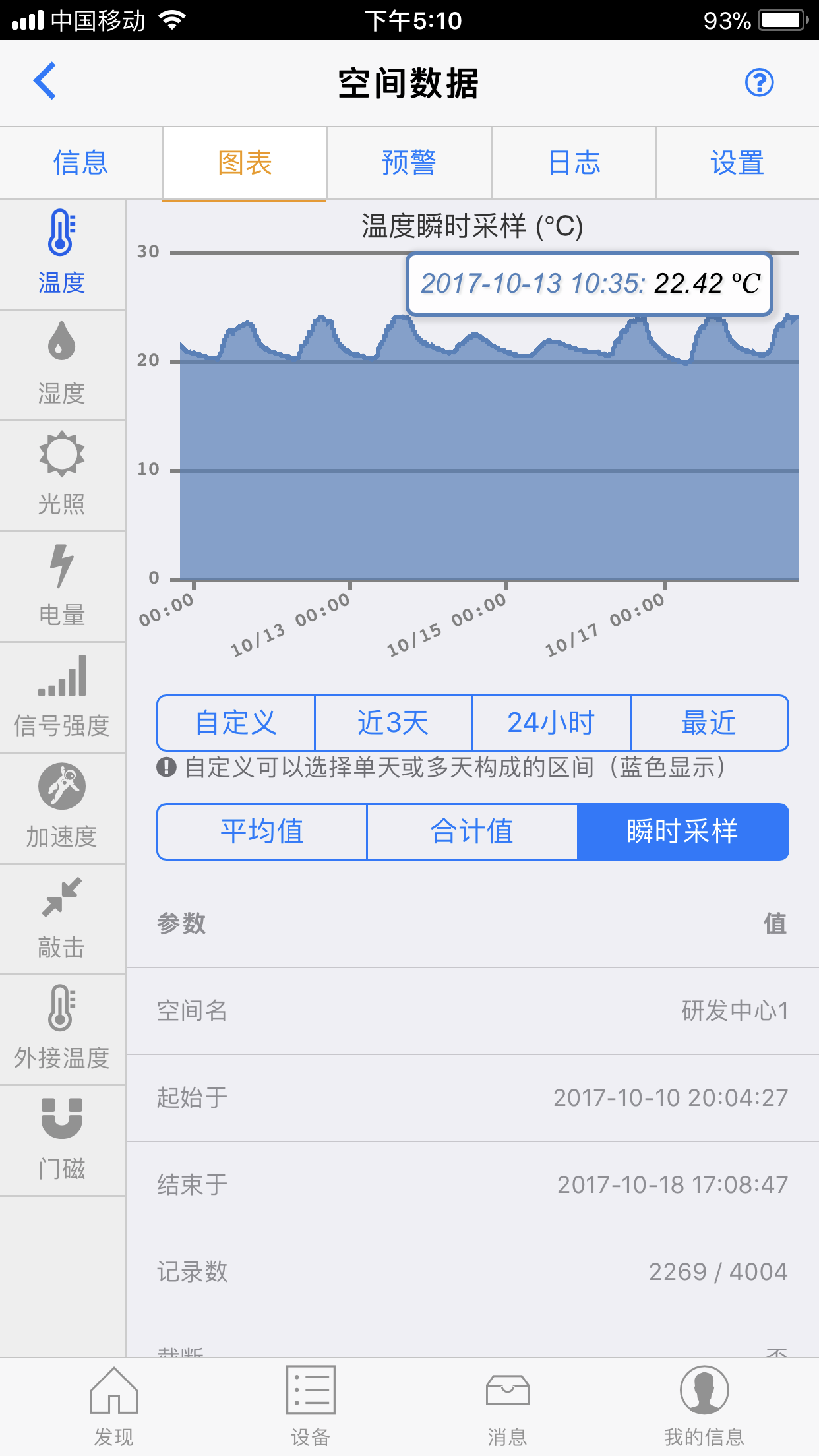
Task: Select 加速度 in the sensor sidebar
Action: (62, 808)
